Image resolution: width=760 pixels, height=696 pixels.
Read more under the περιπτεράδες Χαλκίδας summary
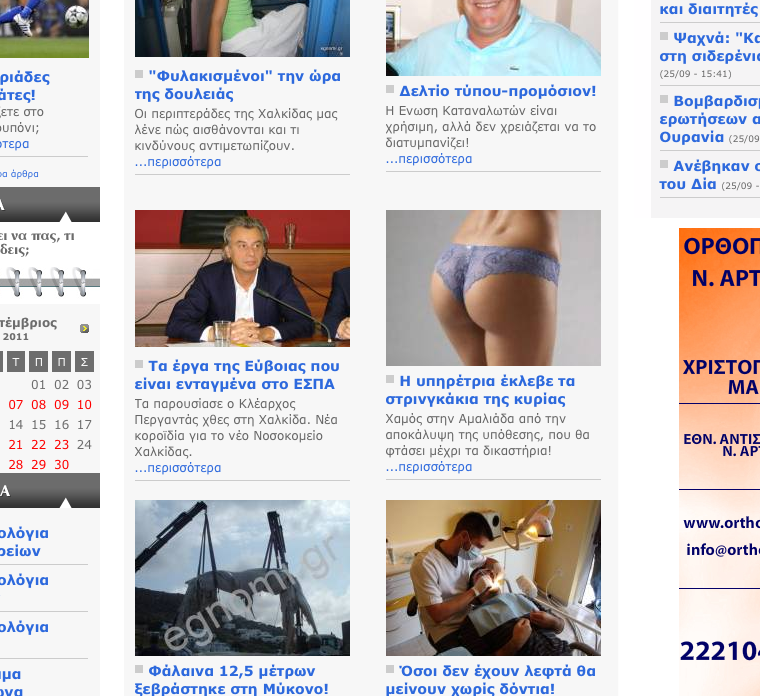(178, 162)
